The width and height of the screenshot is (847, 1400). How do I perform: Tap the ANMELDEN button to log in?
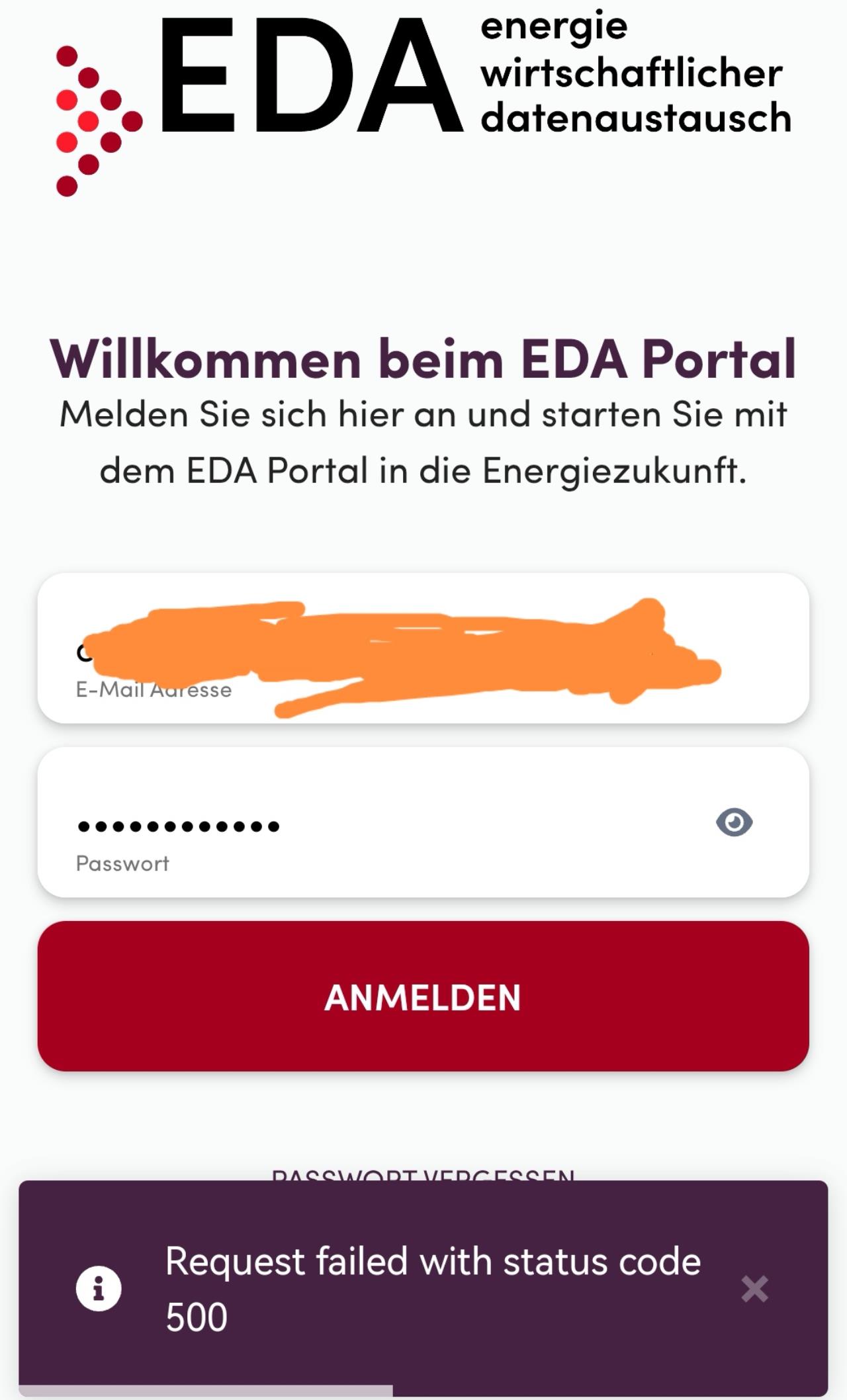[x=423, y=996]
